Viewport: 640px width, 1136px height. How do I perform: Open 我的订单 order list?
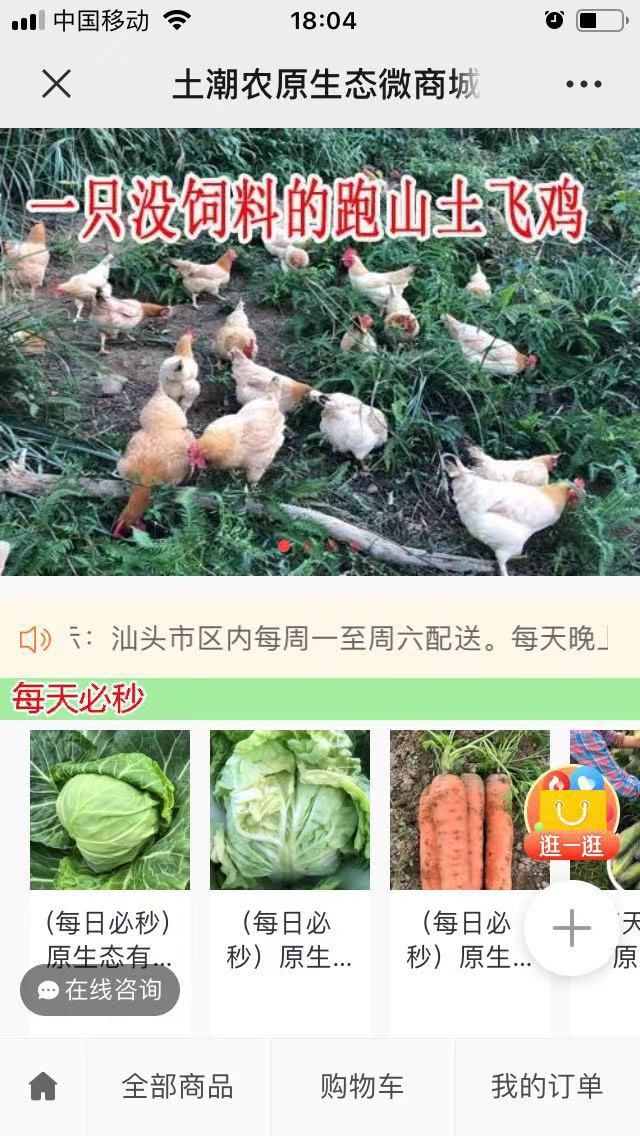547,1086
